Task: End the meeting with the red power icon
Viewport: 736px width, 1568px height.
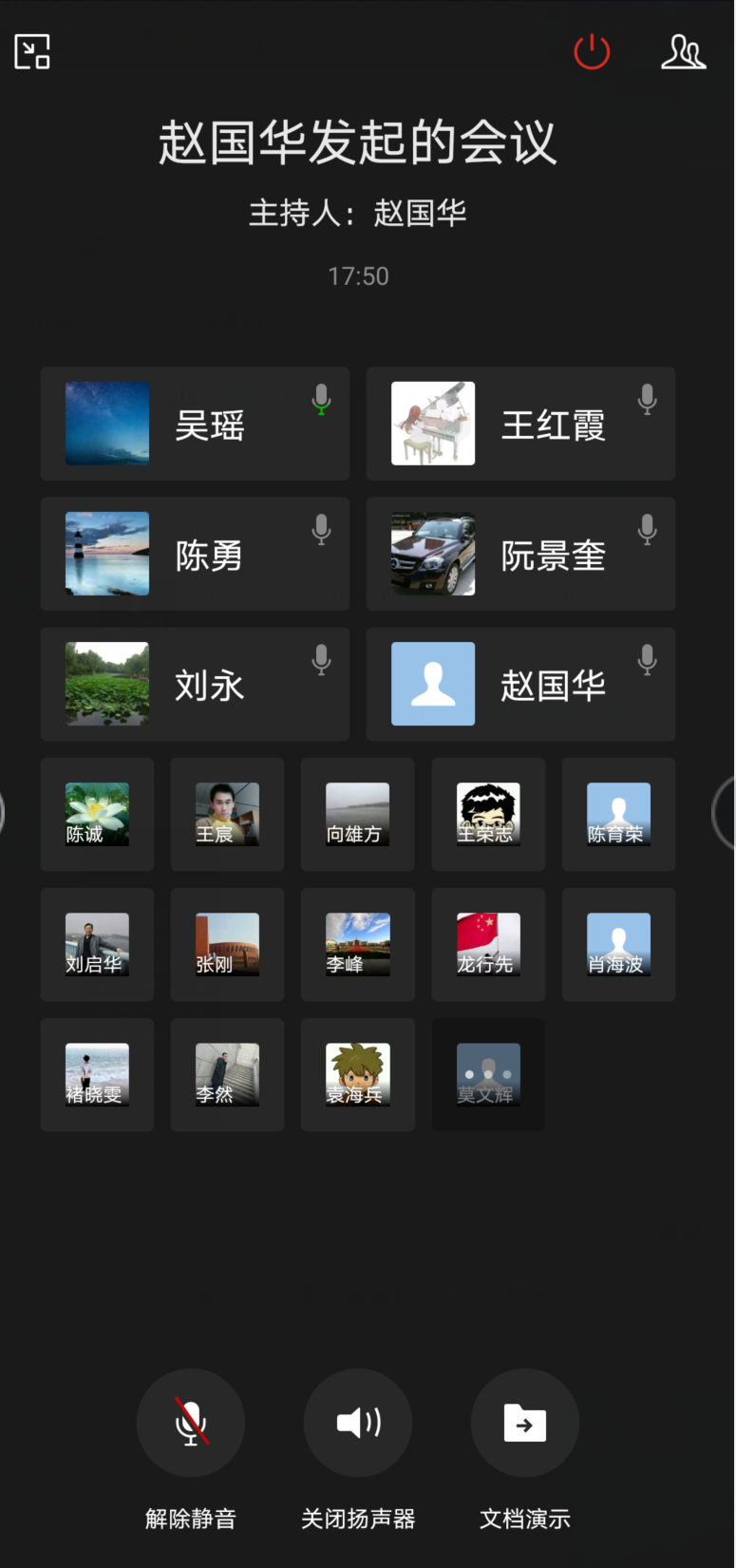Action: click(x=592, y=51)
